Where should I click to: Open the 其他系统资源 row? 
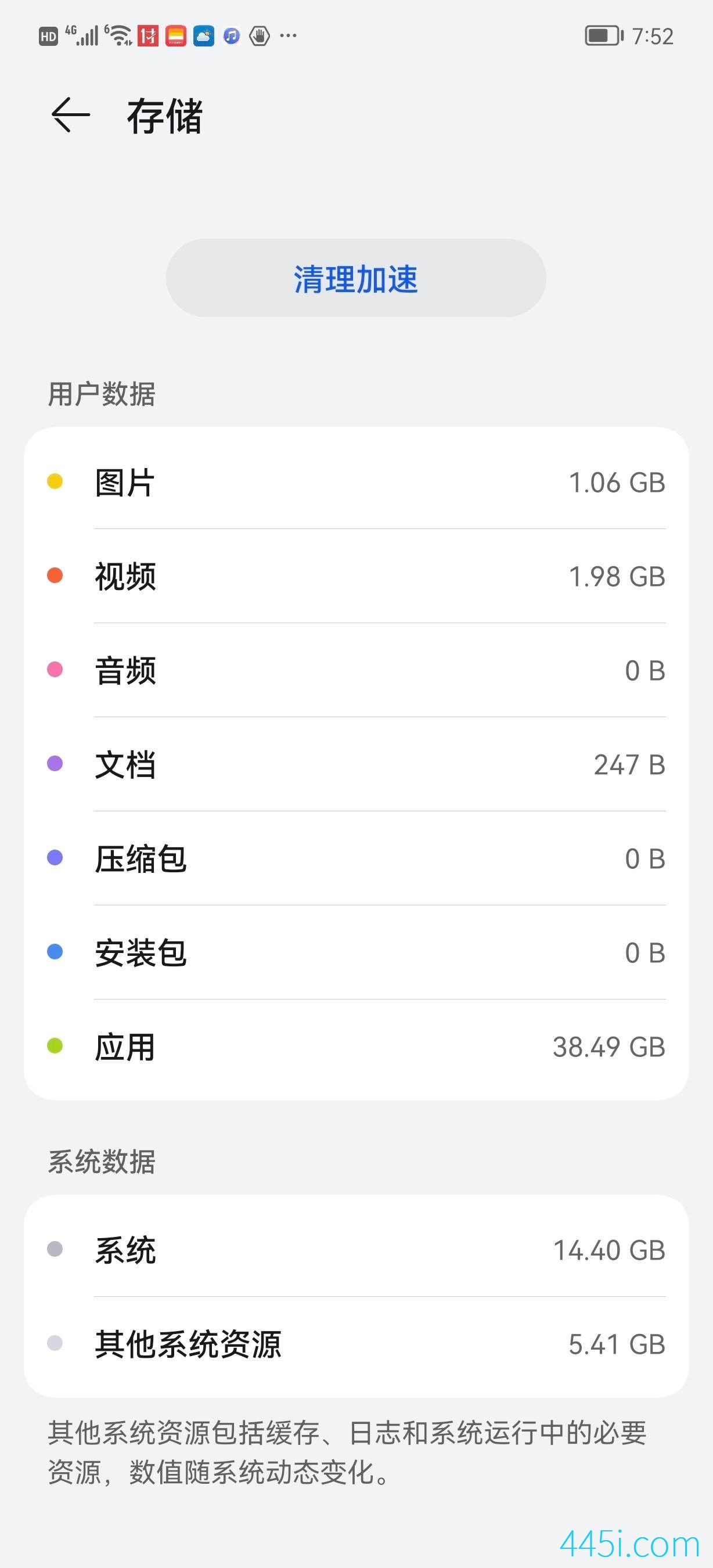pos(356,1344)
